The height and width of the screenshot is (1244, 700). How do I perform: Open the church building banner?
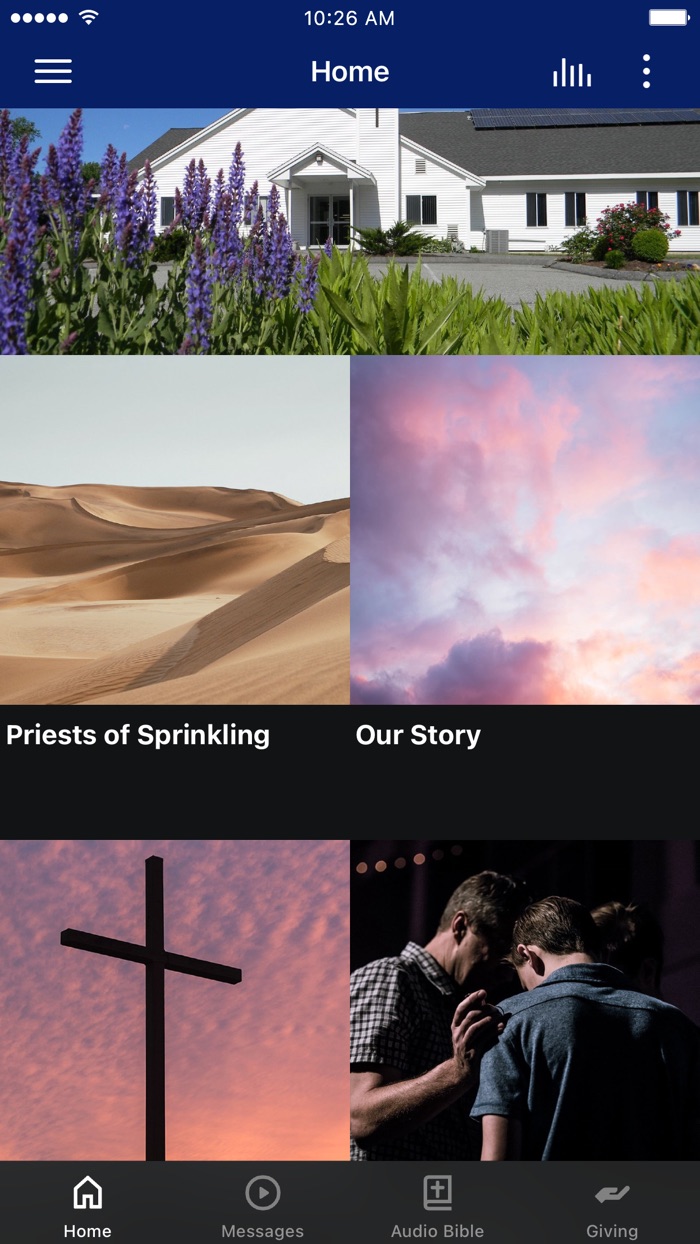pos(350,231)
